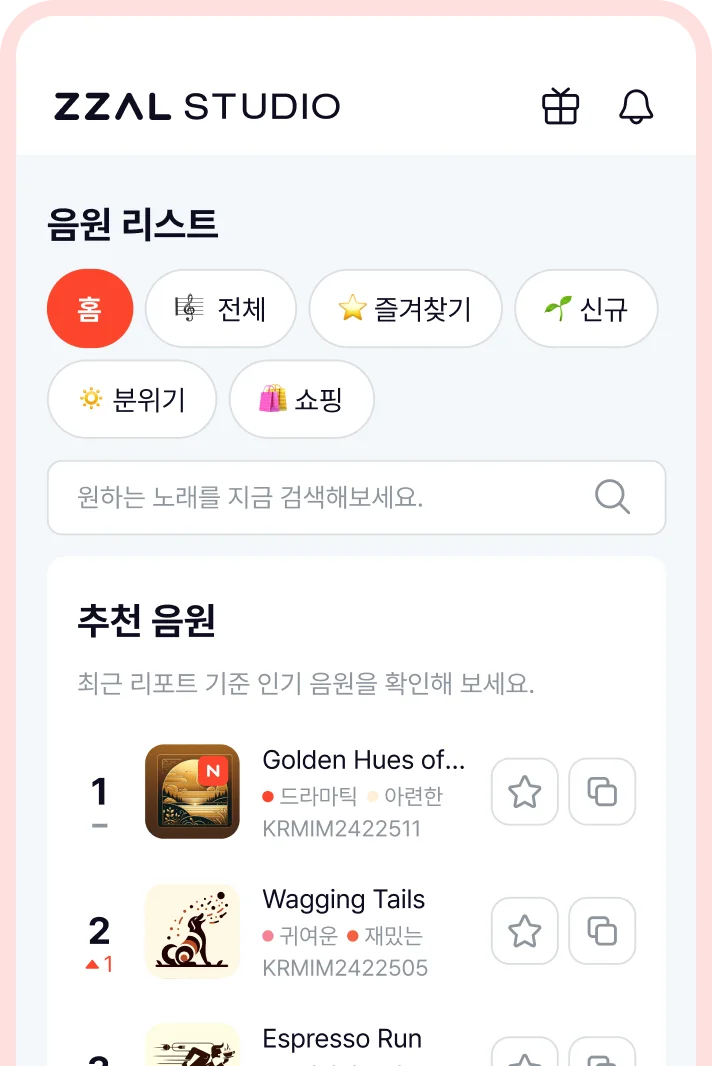Image resolution: width=712 pixels, height=1066 pixels.
Task: Show the 신규 tracks chip
Action: (586, 309)
